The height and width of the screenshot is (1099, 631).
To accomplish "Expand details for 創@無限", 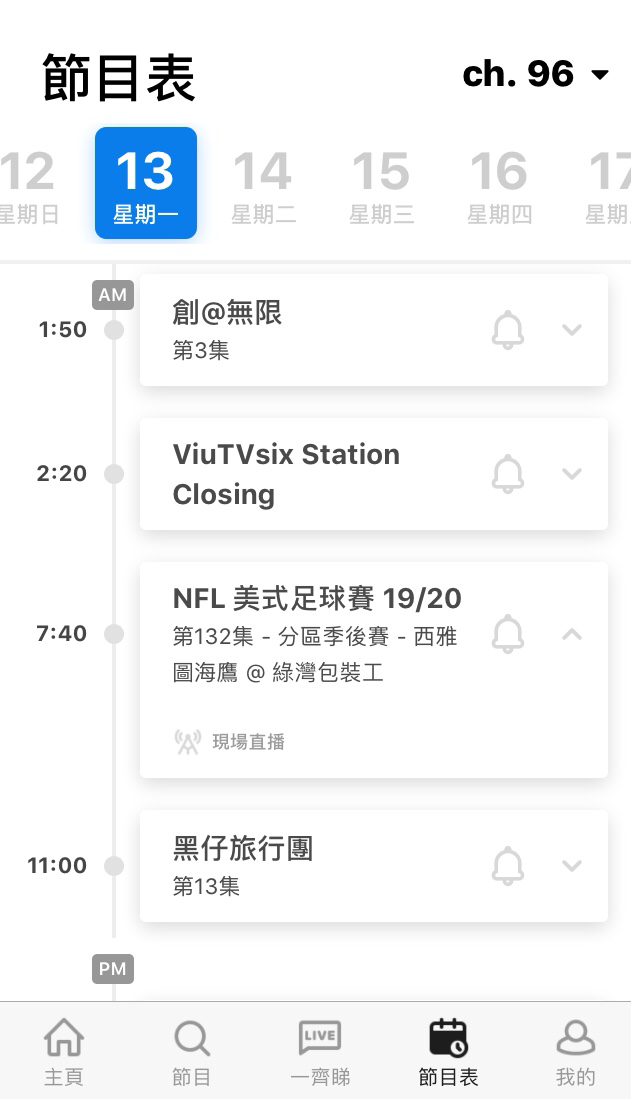I will pos(572,329).
